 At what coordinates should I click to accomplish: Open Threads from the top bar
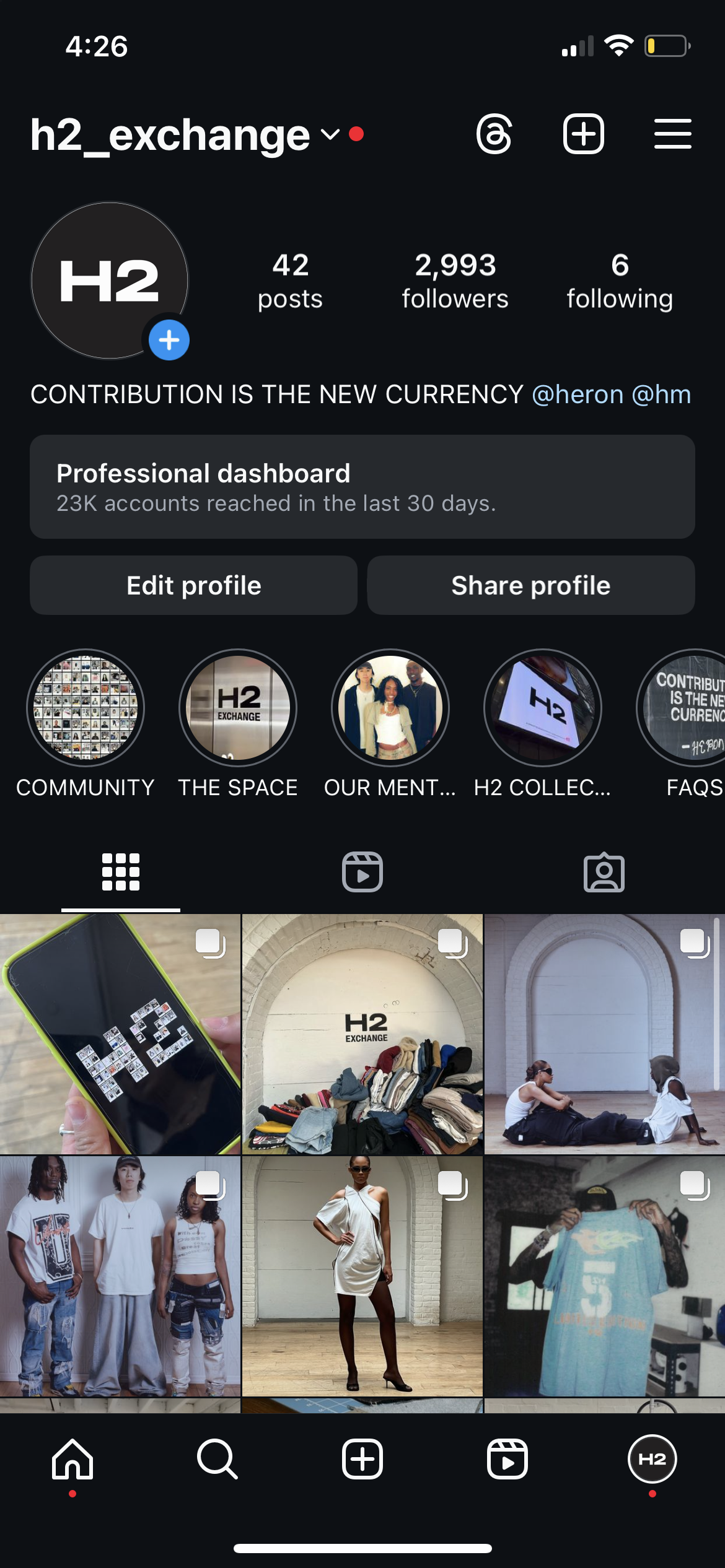click(494, 134)
